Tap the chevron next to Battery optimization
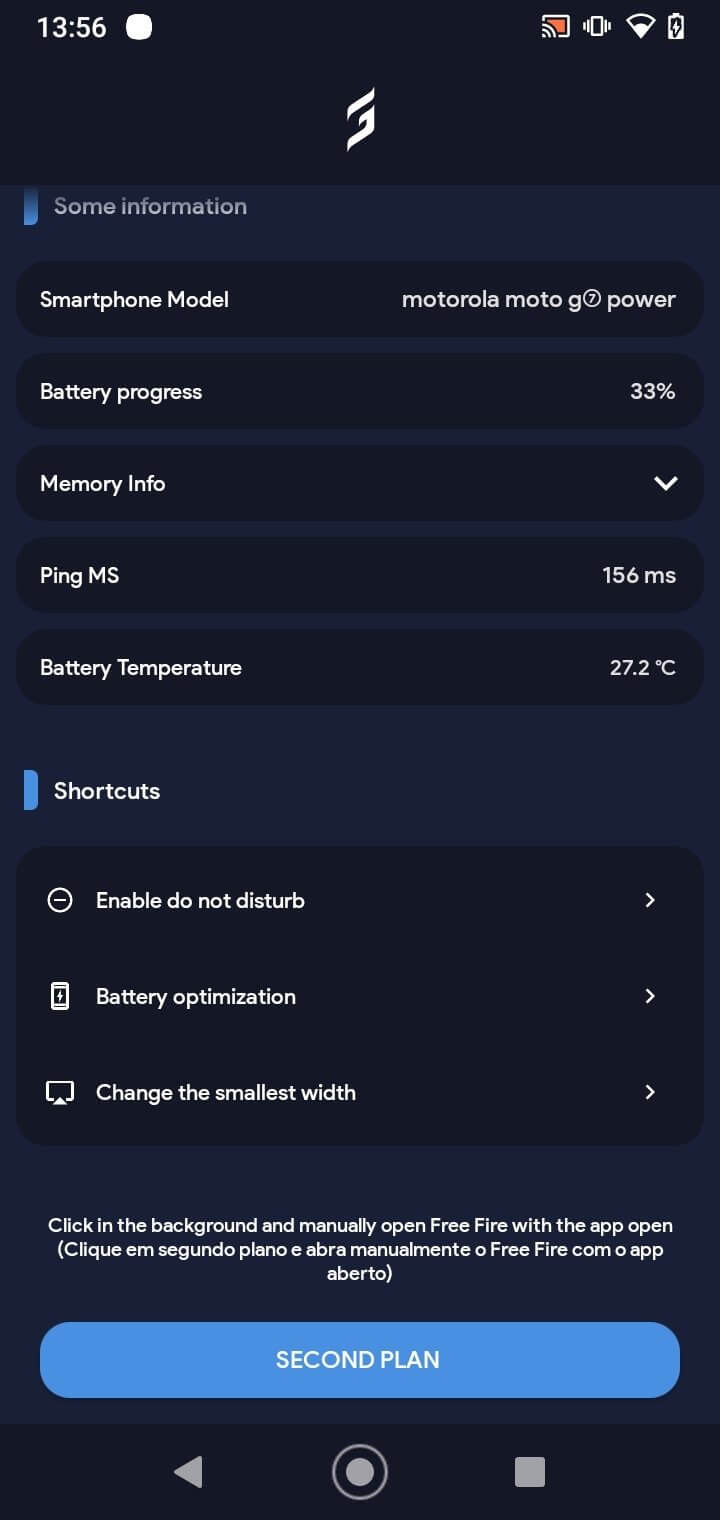Viewport: 720px width, 1520px height. (x=650, y=996)
